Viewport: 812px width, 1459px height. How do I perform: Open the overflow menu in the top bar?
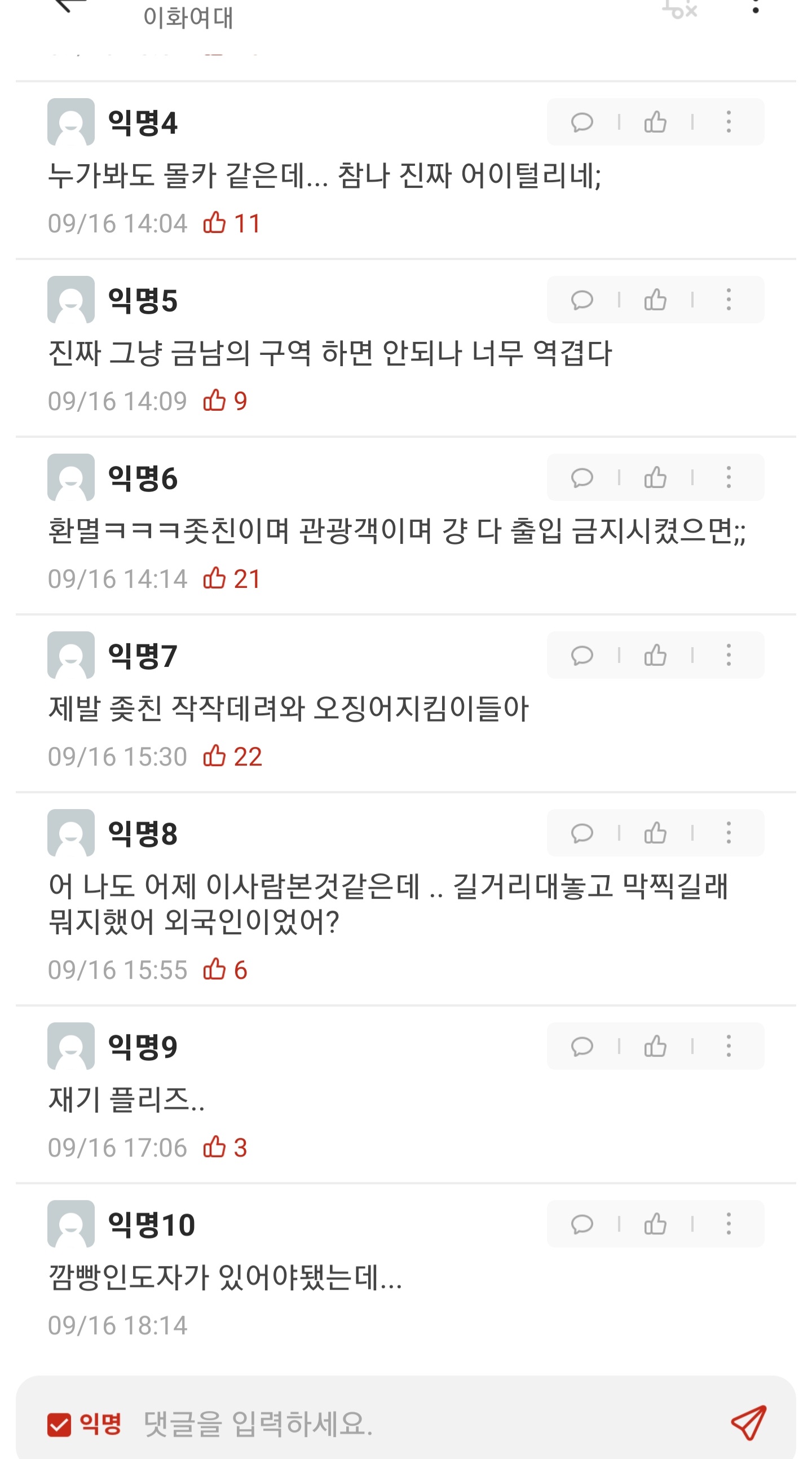755,7
